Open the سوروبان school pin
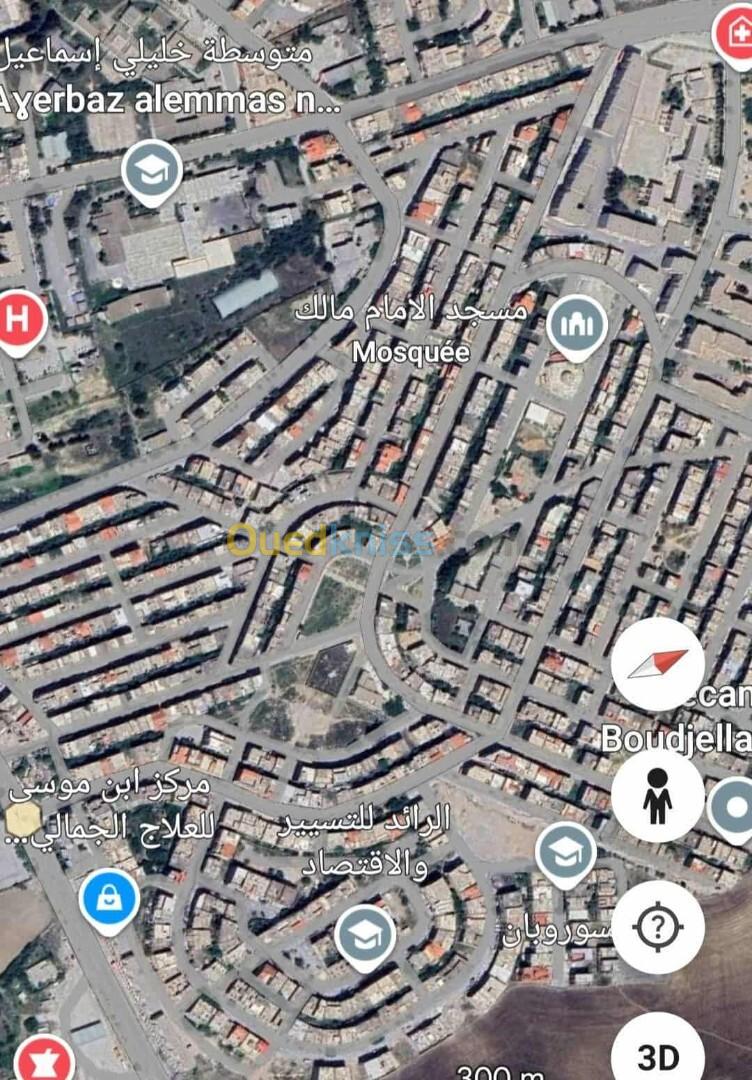This screenshot has height=1080, width=752. click(566, 854)
